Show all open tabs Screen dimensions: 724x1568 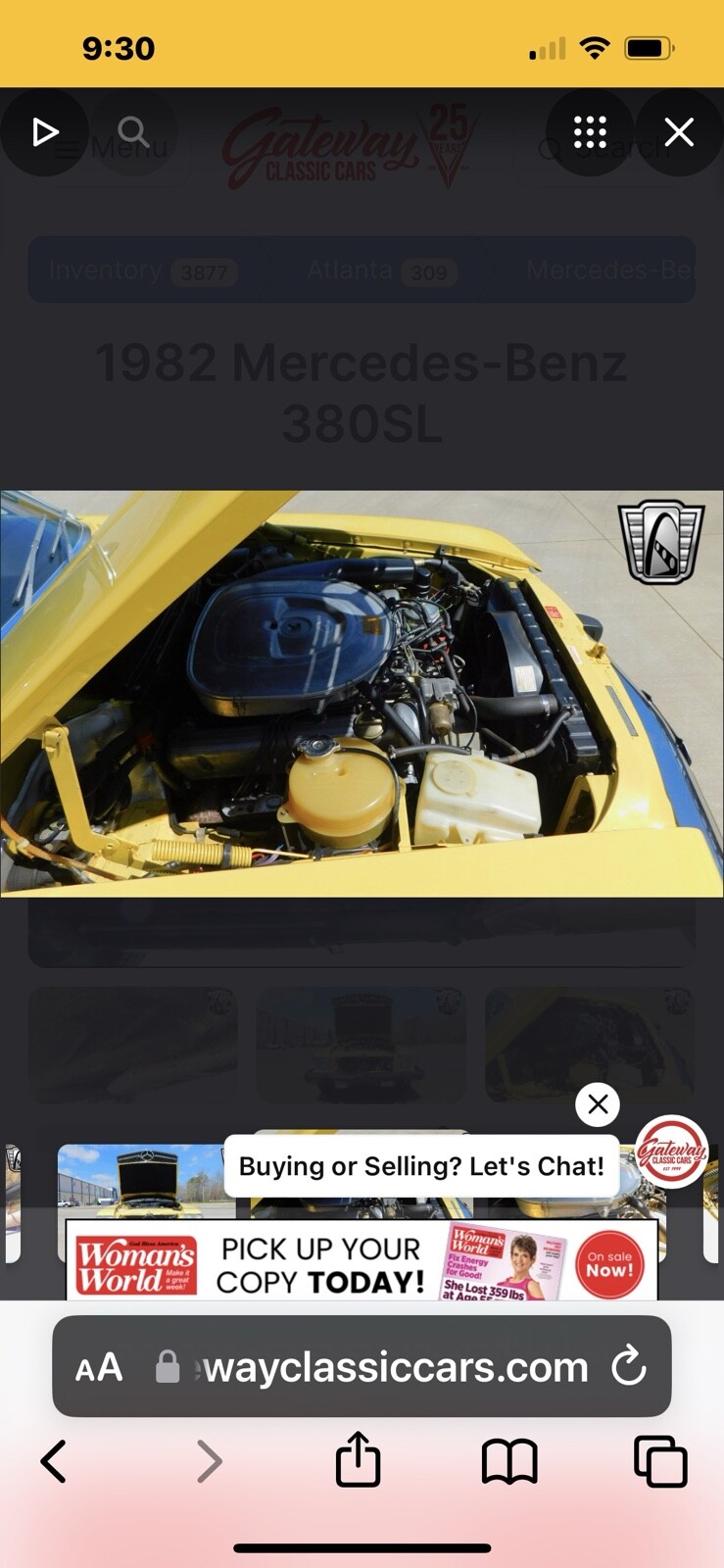pyautogui.click(x=660, y=1461)
